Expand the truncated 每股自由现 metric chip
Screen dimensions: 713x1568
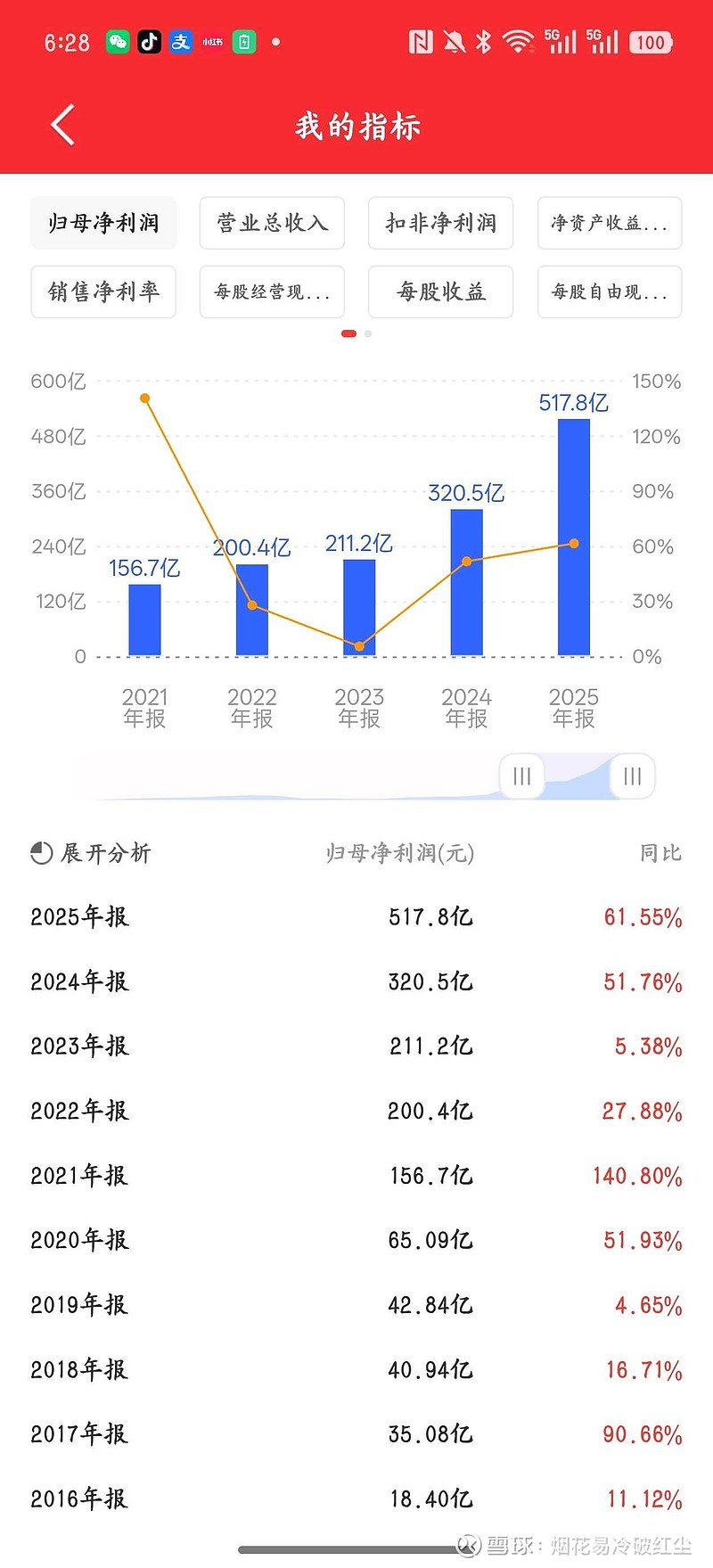tap(610, 292)
